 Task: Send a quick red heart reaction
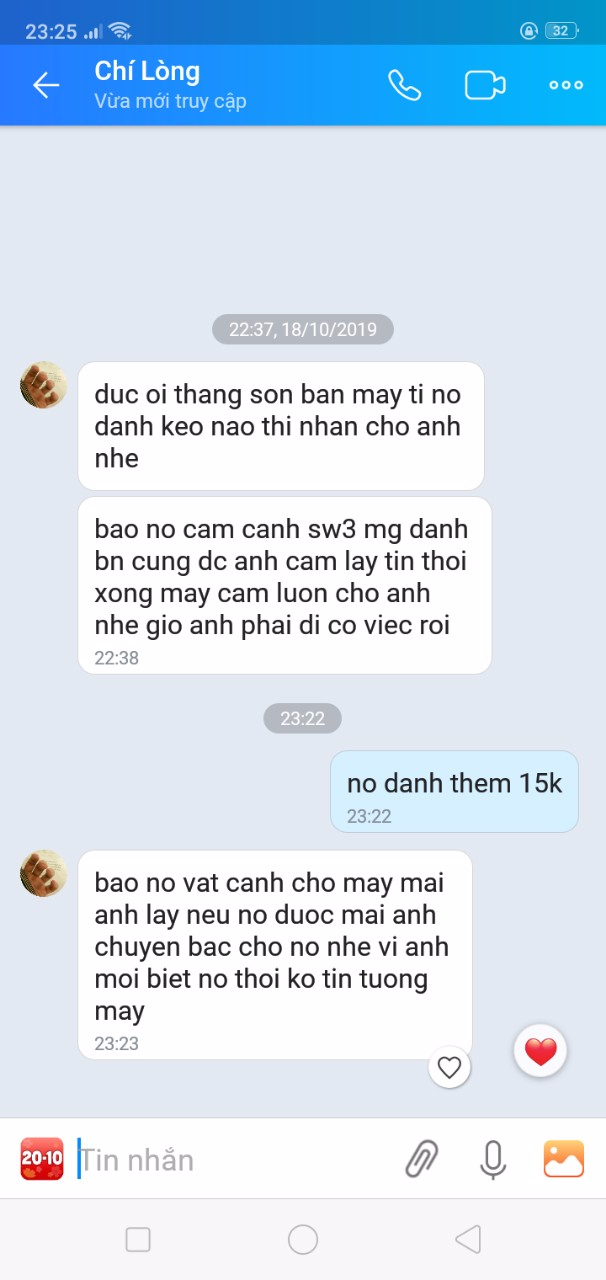click(x=540, y=1051)
